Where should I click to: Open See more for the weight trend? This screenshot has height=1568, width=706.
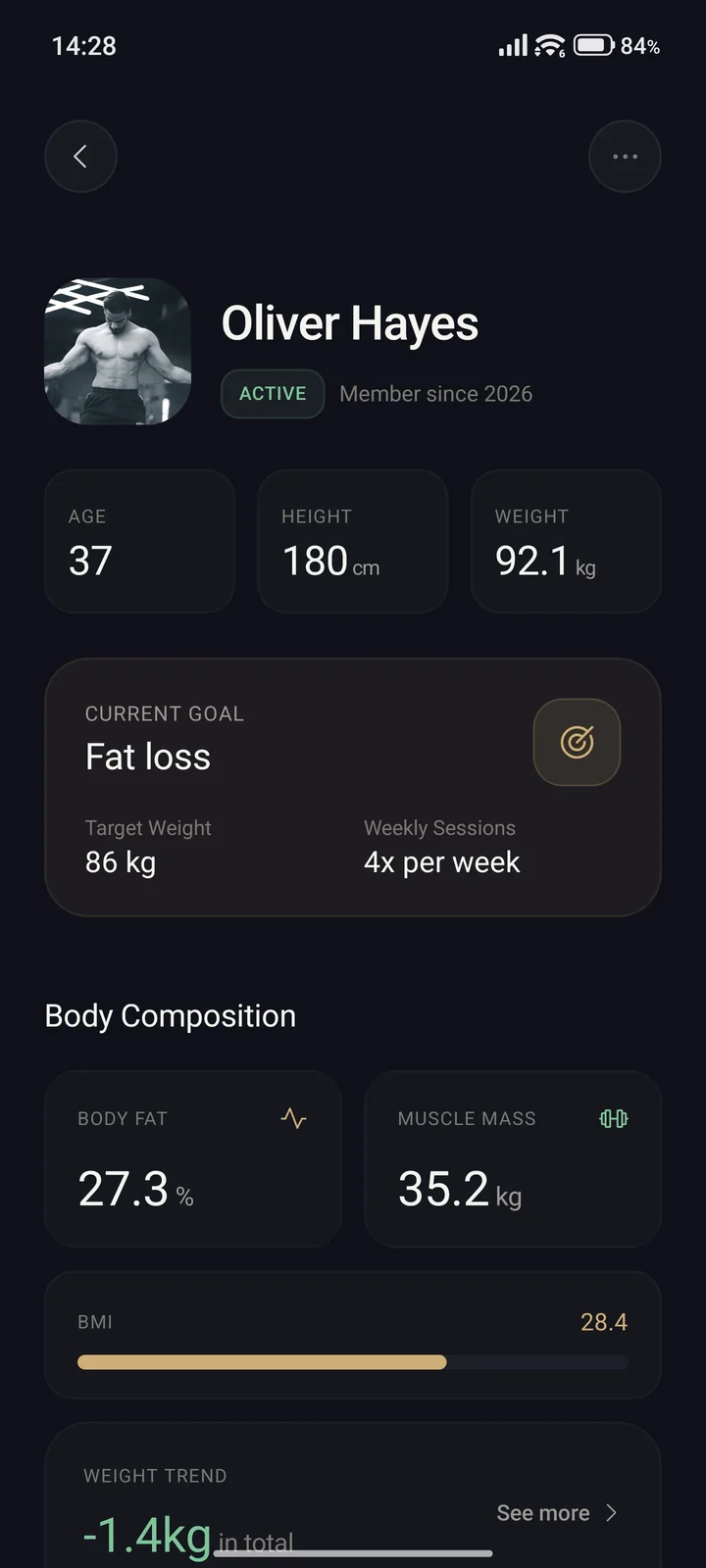556,1513
